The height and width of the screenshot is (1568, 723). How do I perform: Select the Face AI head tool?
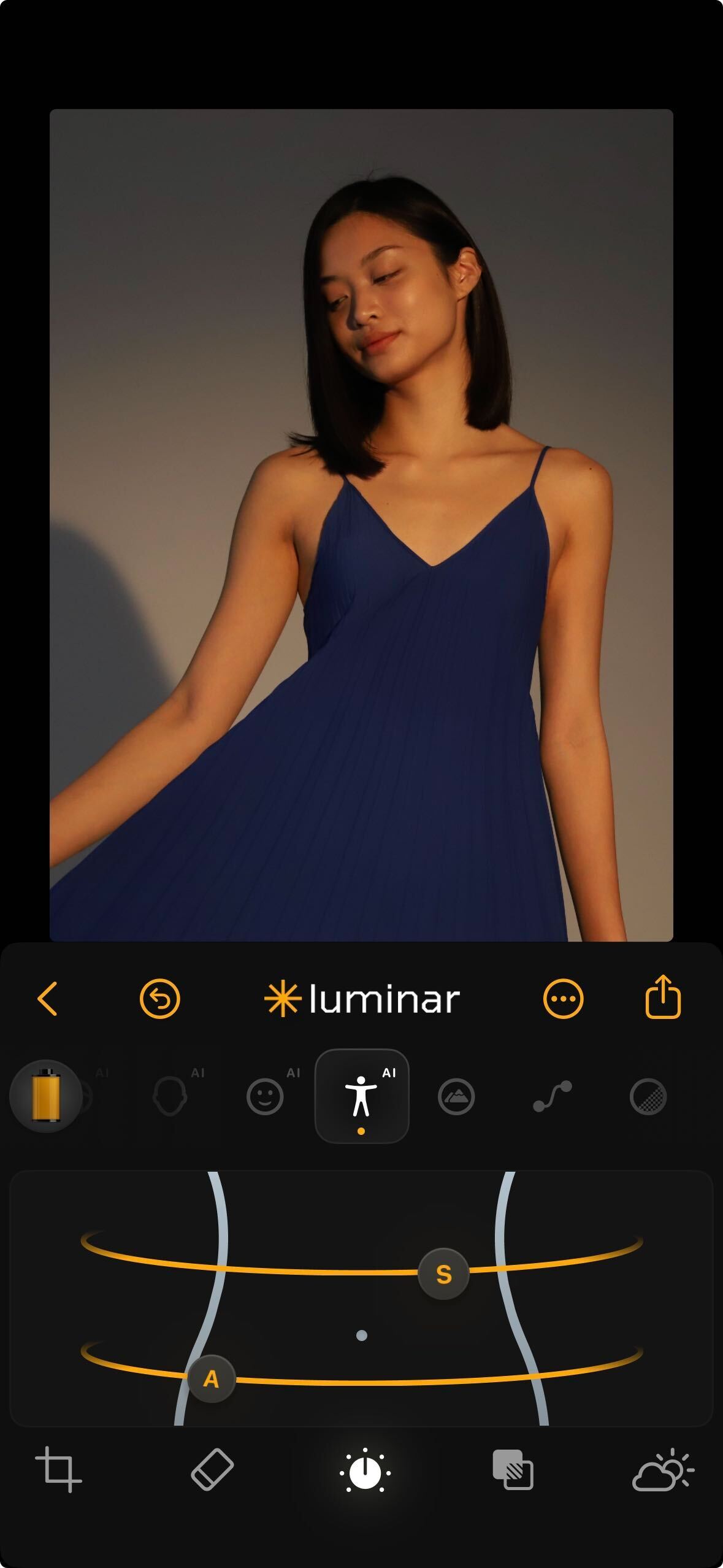(170, 1096)
